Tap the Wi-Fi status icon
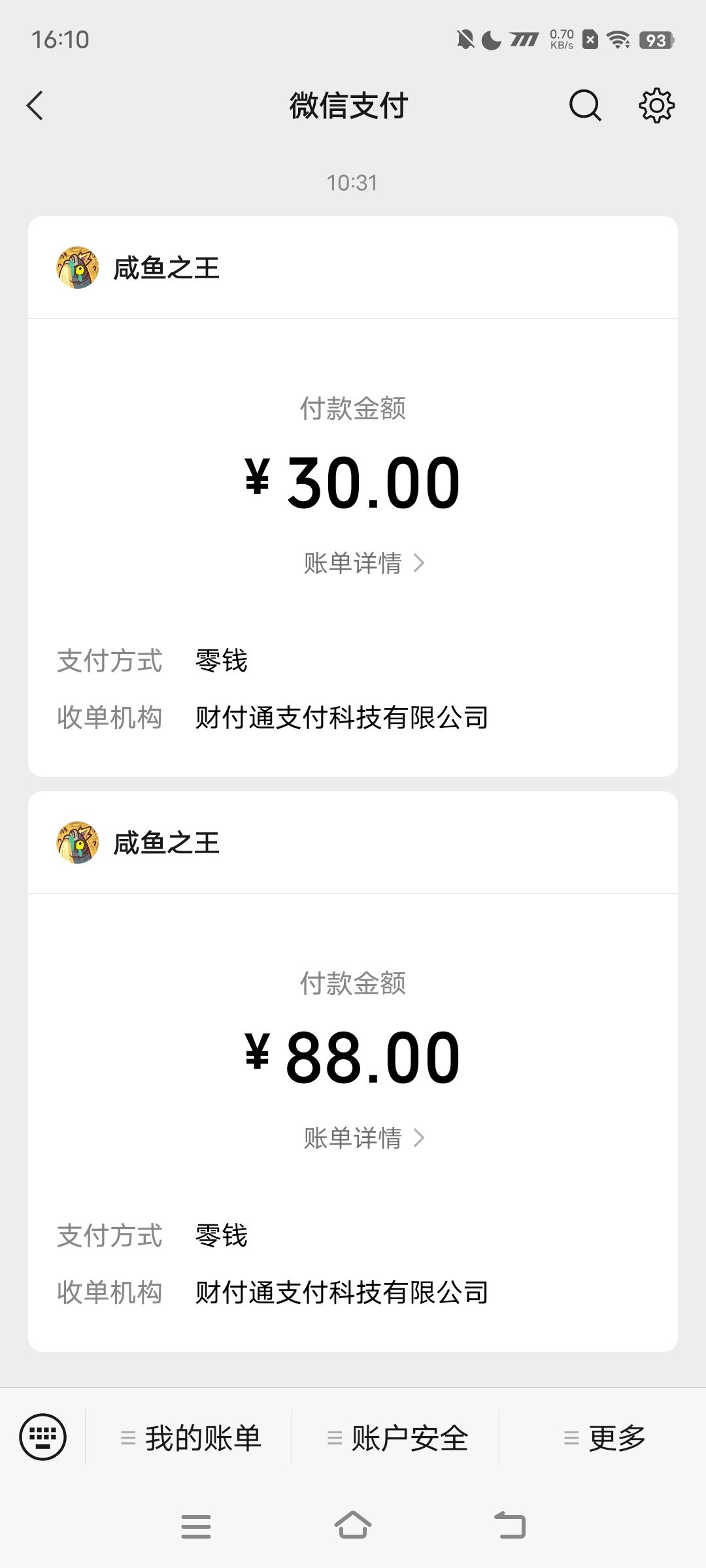This screenshot has height=1568, width=706. tap(617, 41)
